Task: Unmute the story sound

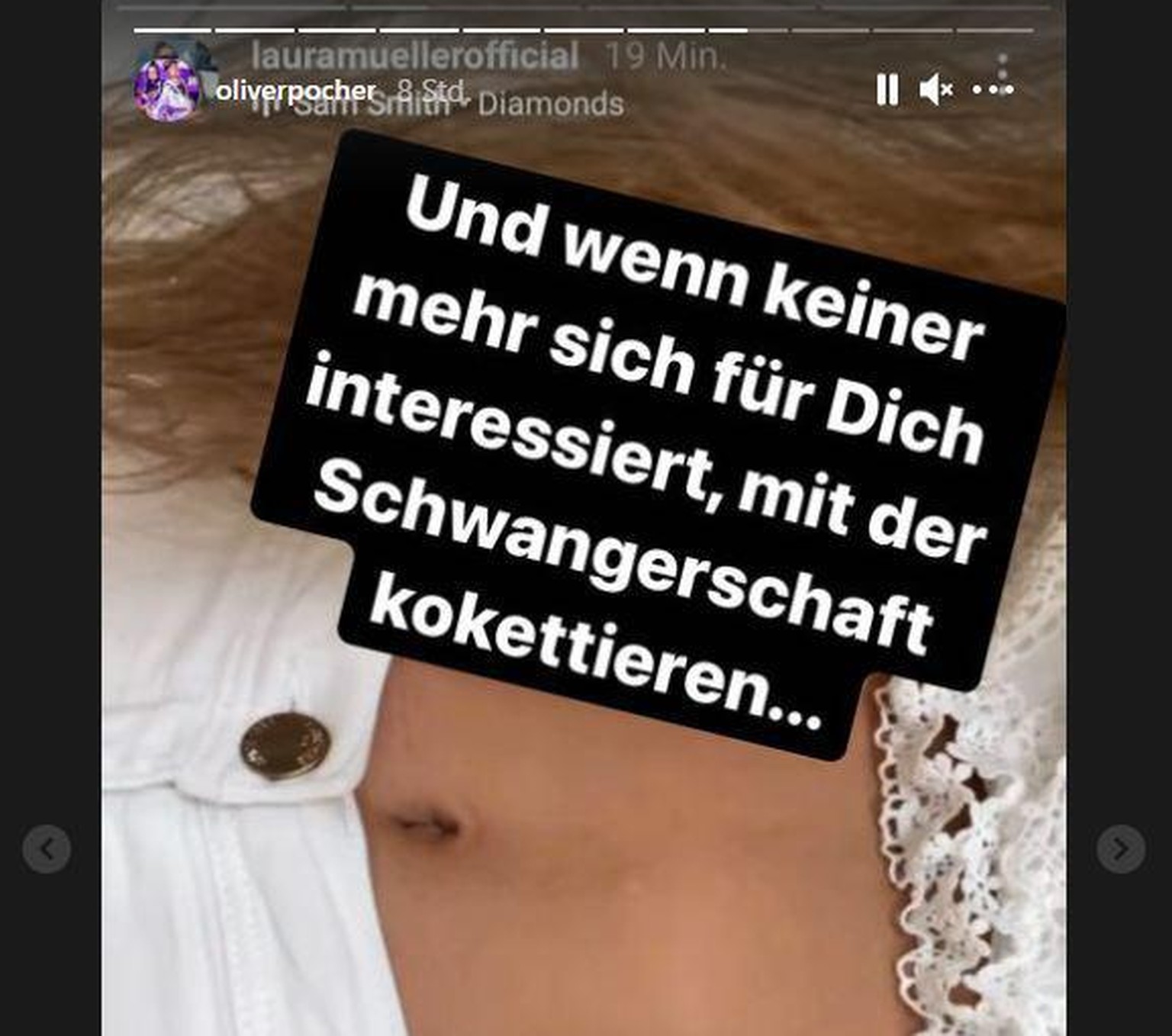Action: (936, 90)
